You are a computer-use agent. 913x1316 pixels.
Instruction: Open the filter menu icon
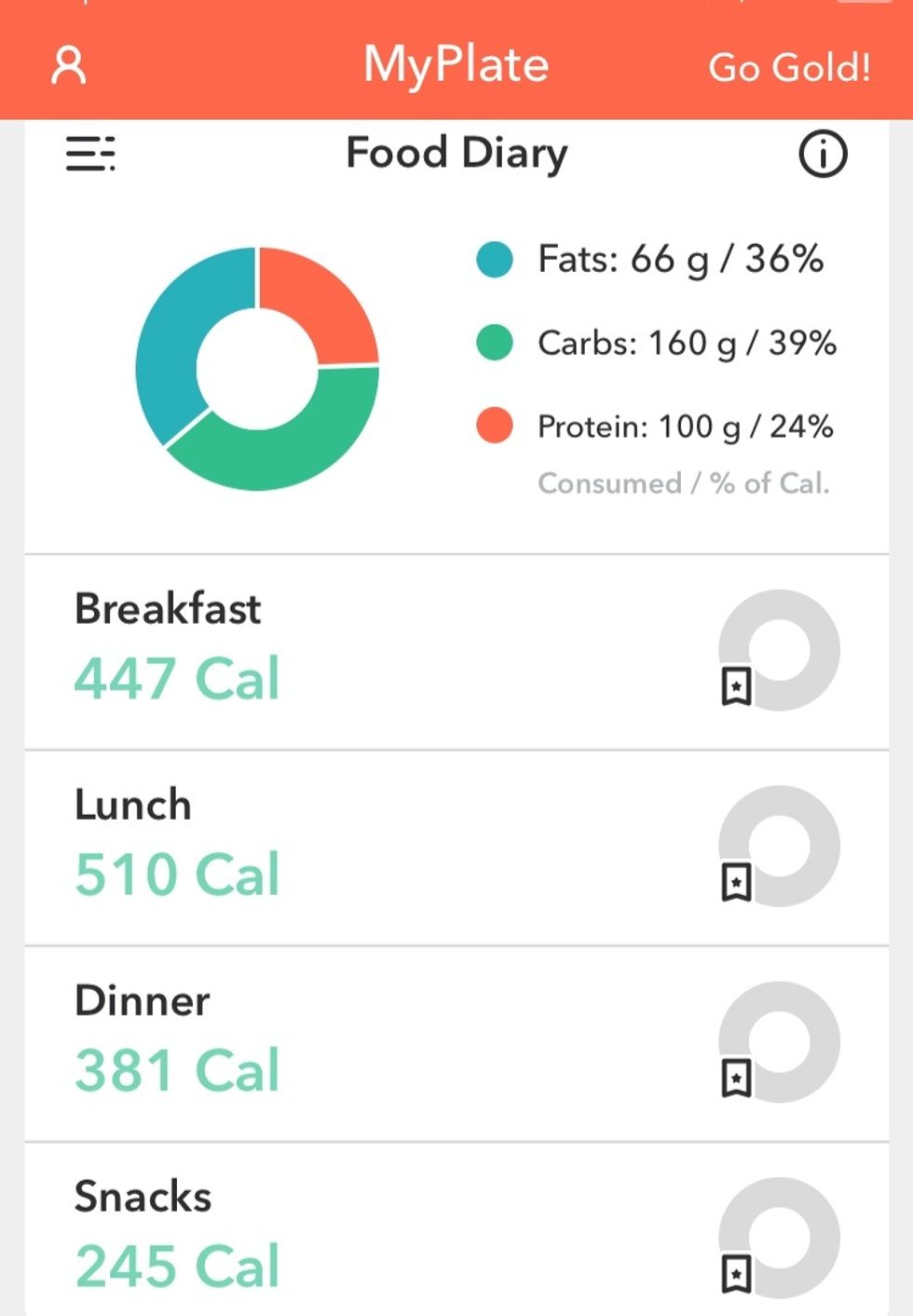click(90, 154)
